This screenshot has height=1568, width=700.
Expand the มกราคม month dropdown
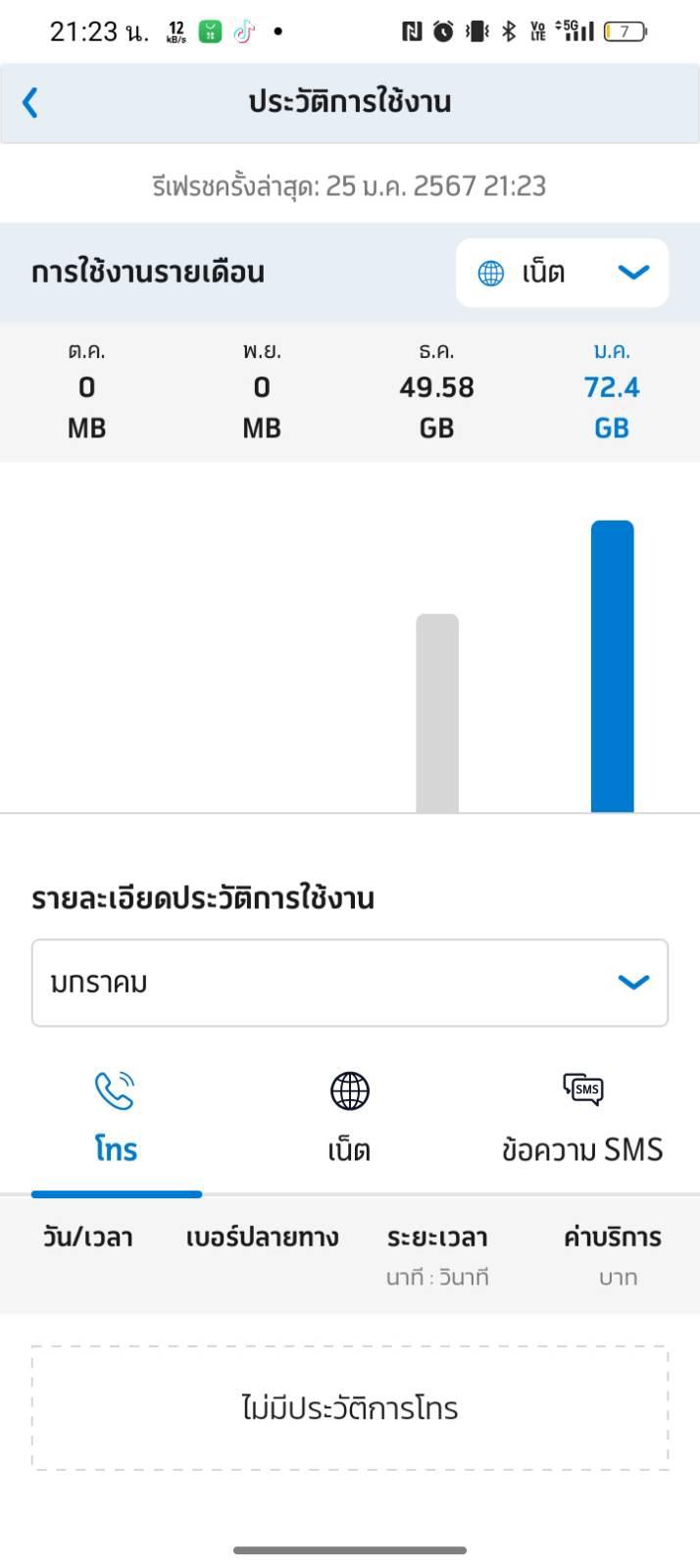click(x=350, y=983)
